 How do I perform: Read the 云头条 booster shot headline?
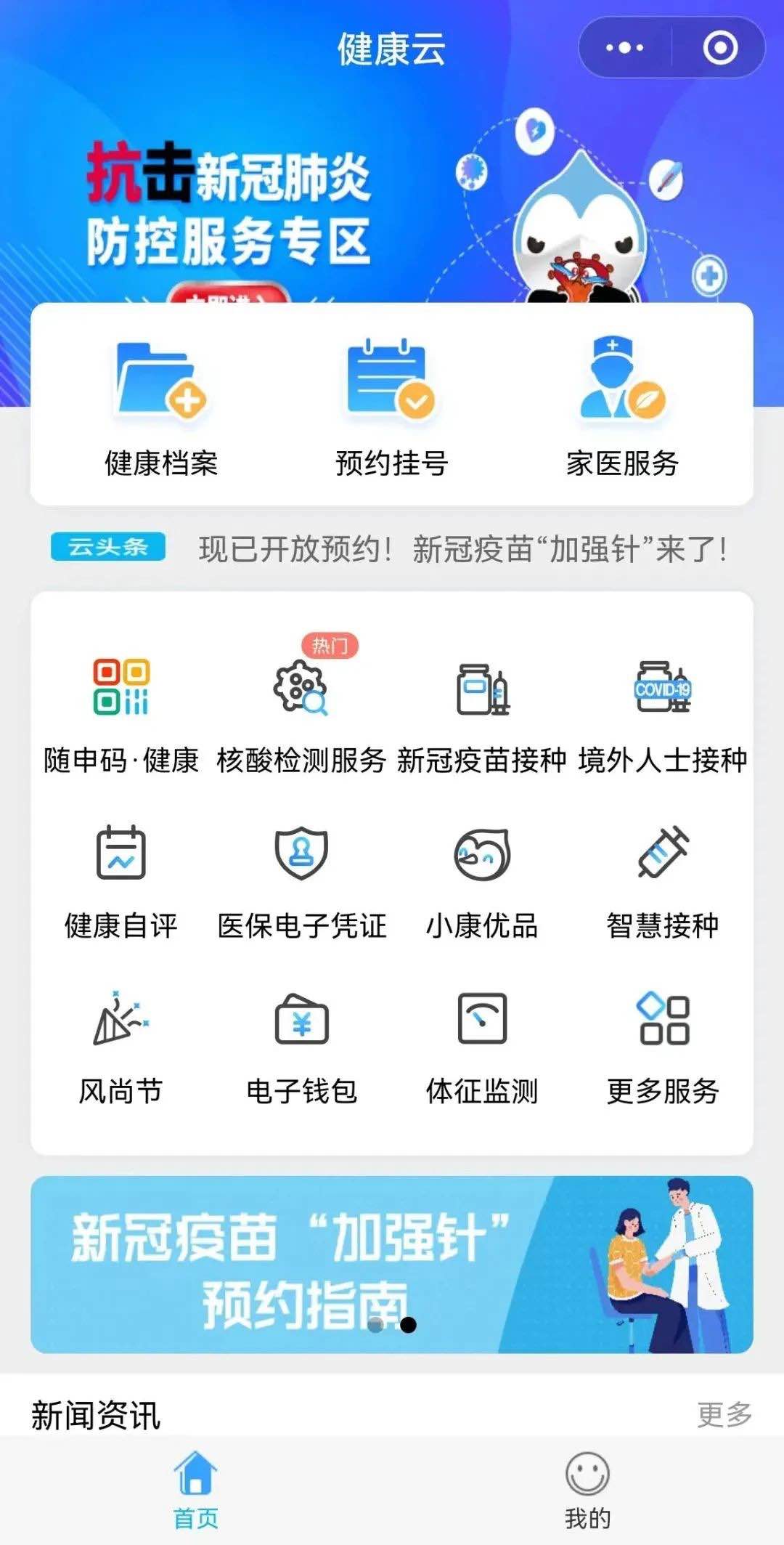(462, 549)
